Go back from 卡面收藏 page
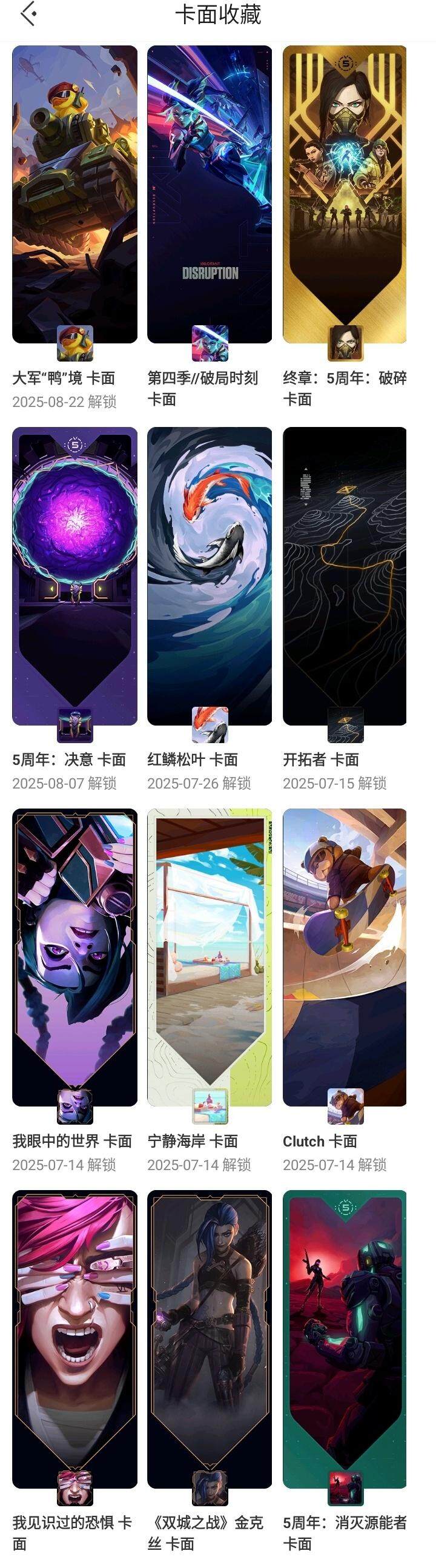Image resolution: width=436 pixels, height=1568 pixels. click(x=28, y=15)
